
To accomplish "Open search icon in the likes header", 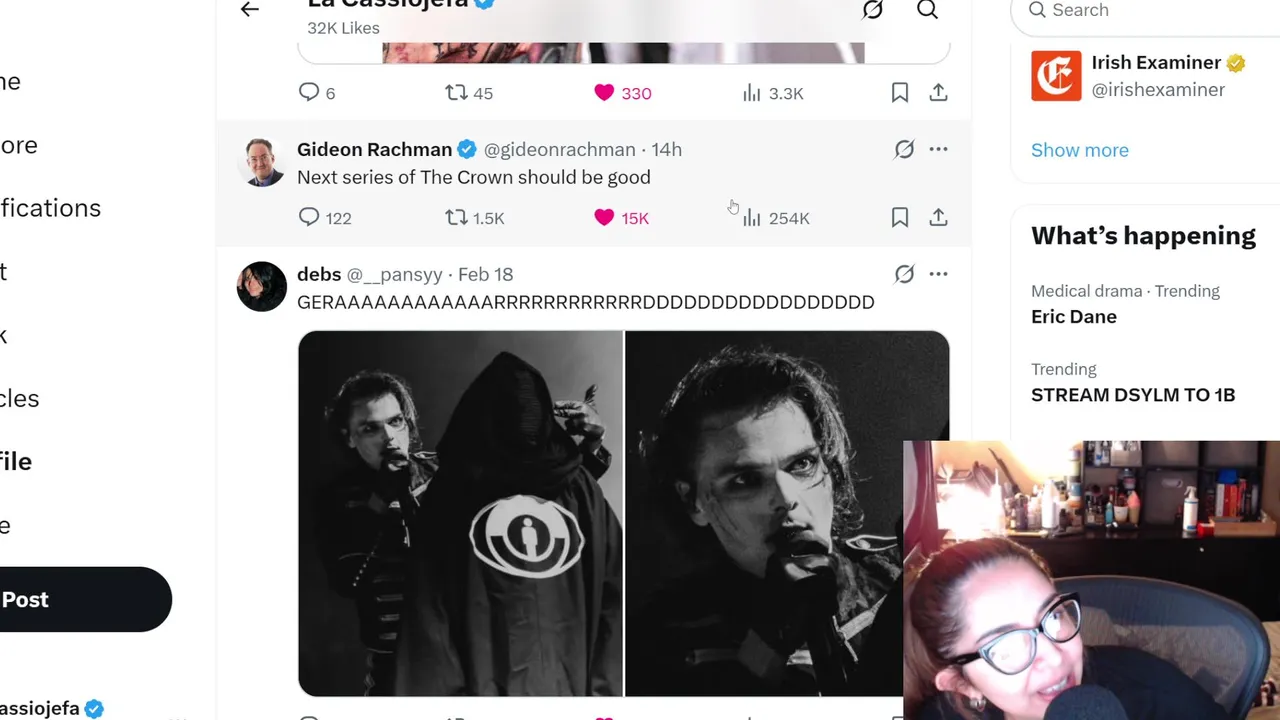I will [927, 10].
